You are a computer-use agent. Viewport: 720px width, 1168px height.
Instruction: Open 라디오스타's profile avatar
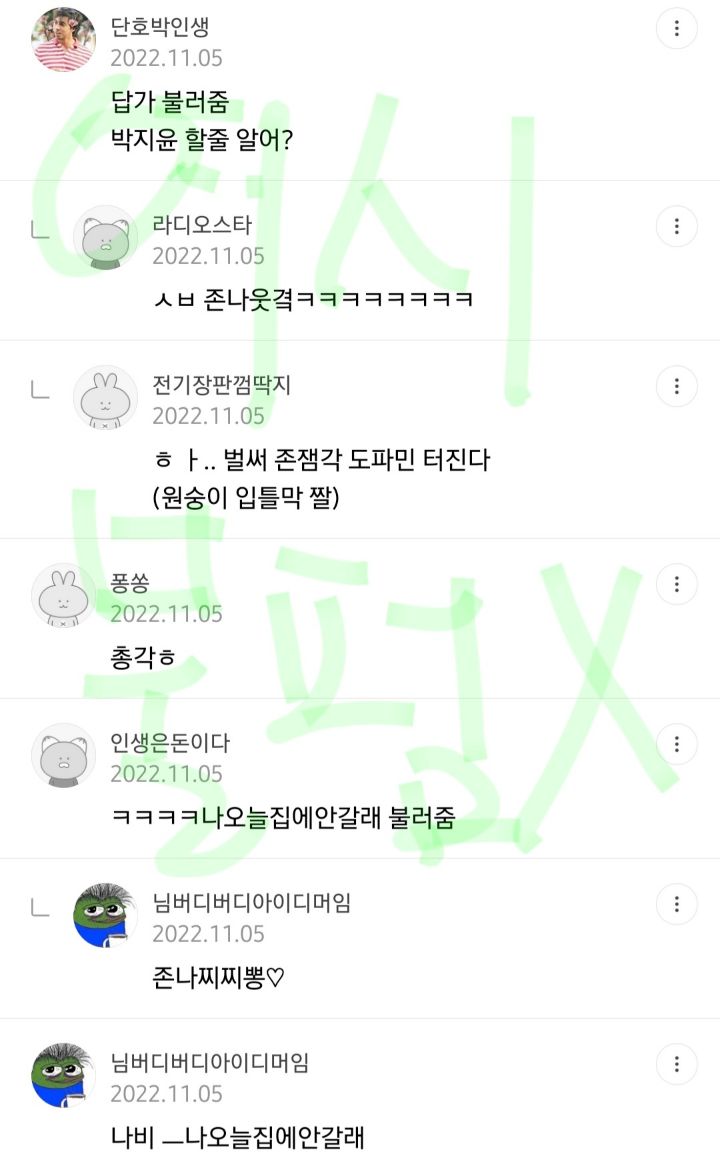point(105,238)
